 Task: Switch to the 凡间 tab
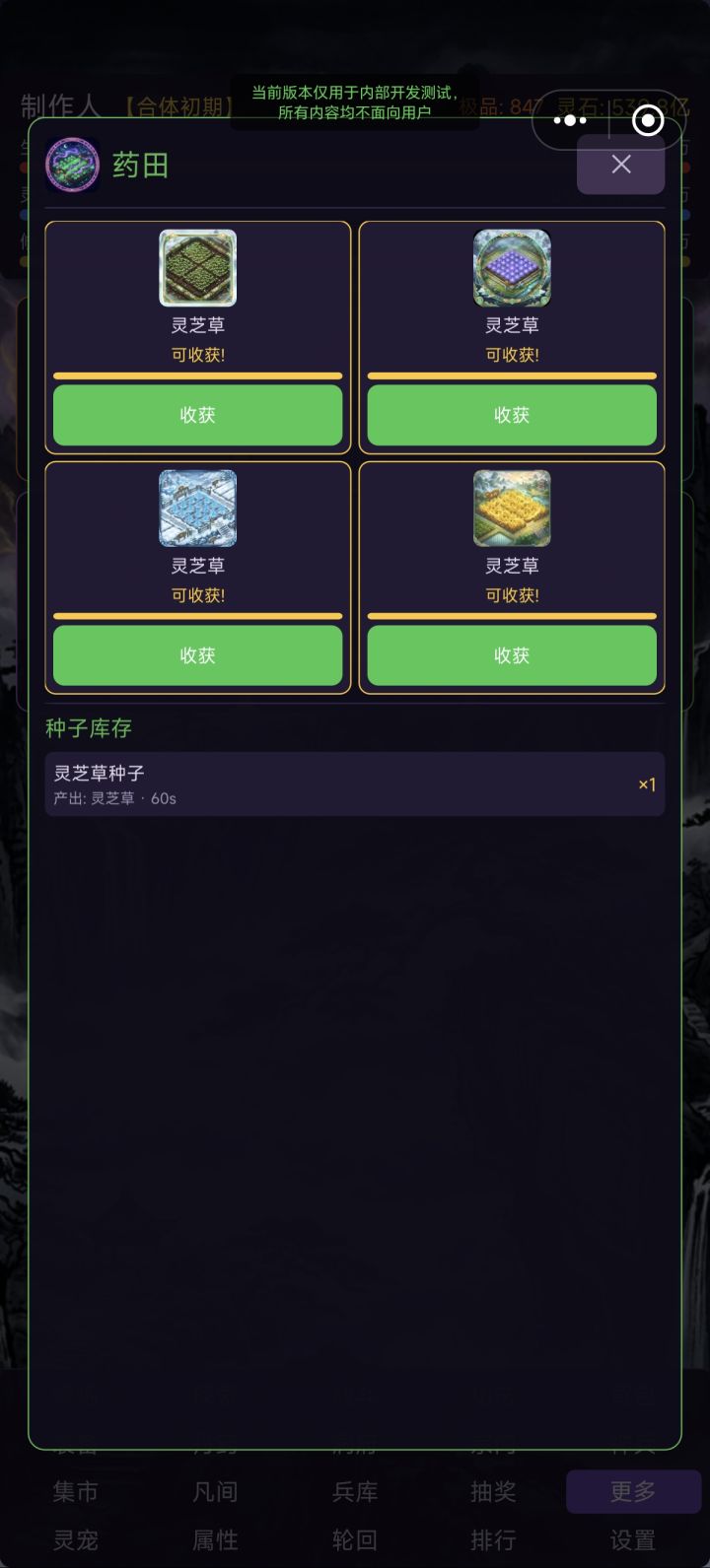(x=215, y=1491)
